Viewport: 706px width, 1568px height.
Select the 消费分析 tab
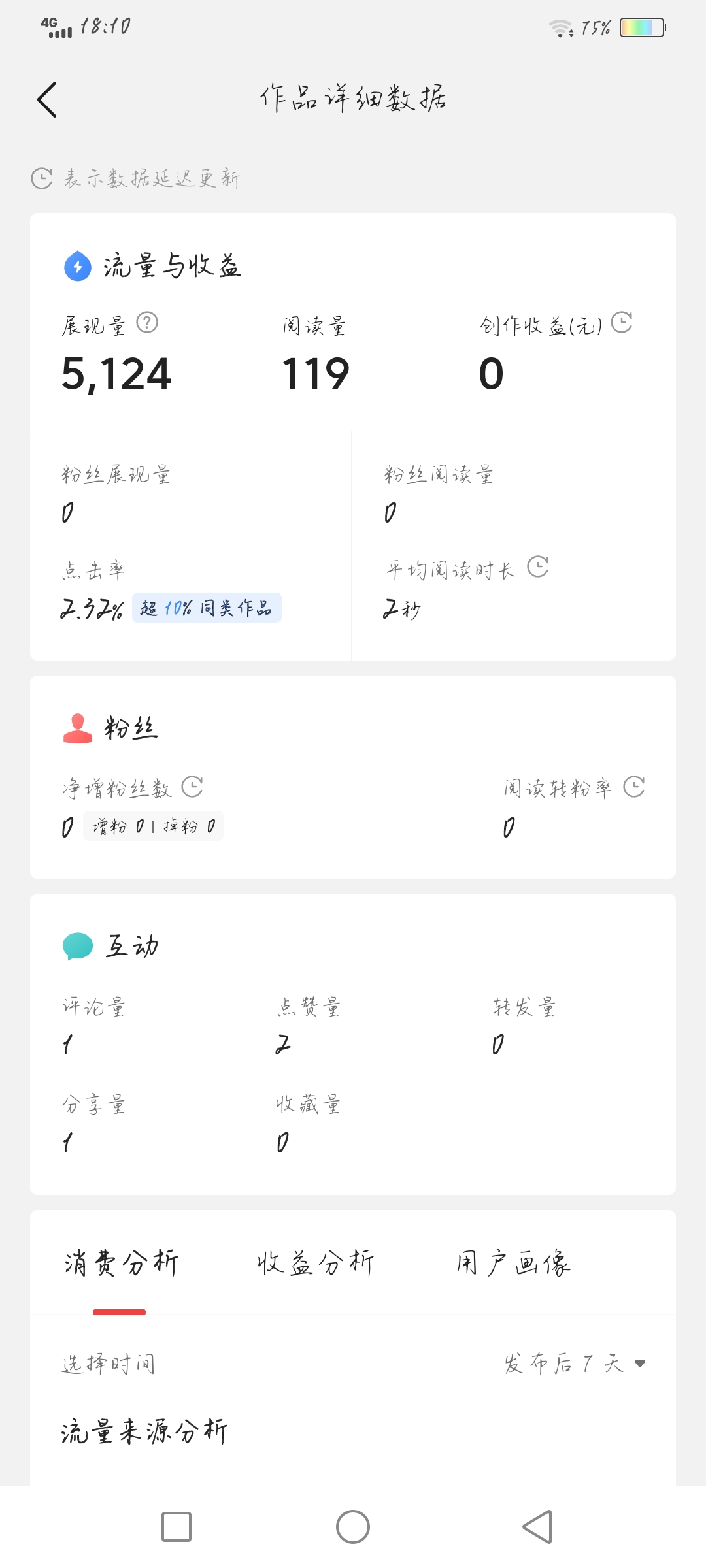121,1261
